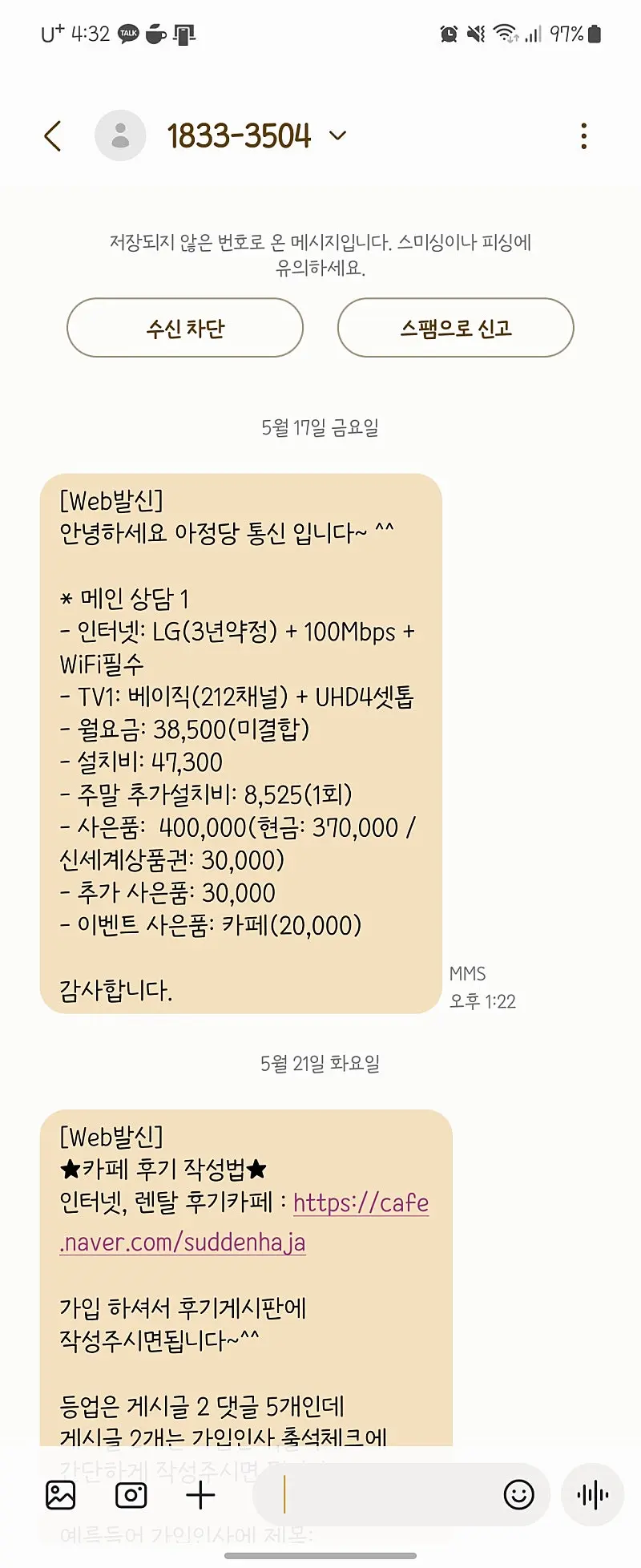Open the cafe.naver.com/suddenhaja link
Screen dimensions: 641x1568
pos(244,1222)
